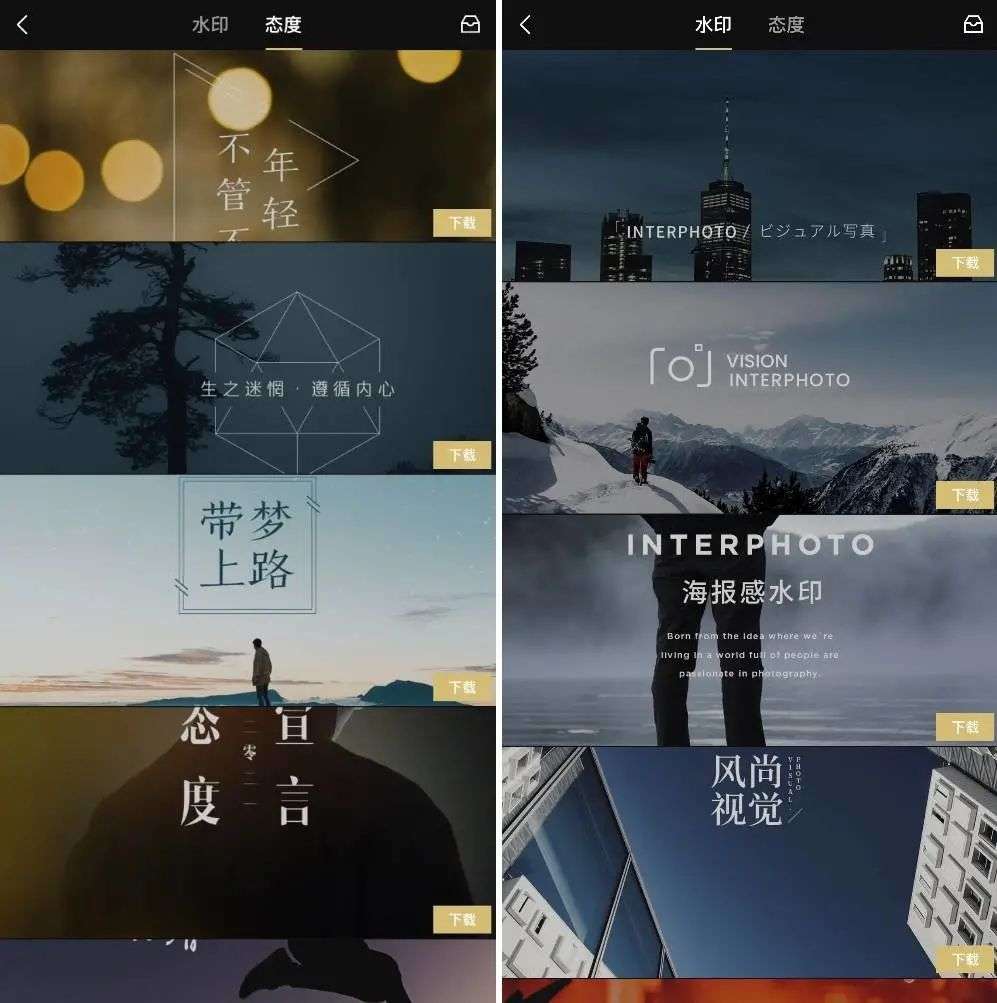The image size is (997, 1003).
Task: Download the 生之迷惘·遵循内心 template
Action: pyautogui.click(x=462, y=455)
